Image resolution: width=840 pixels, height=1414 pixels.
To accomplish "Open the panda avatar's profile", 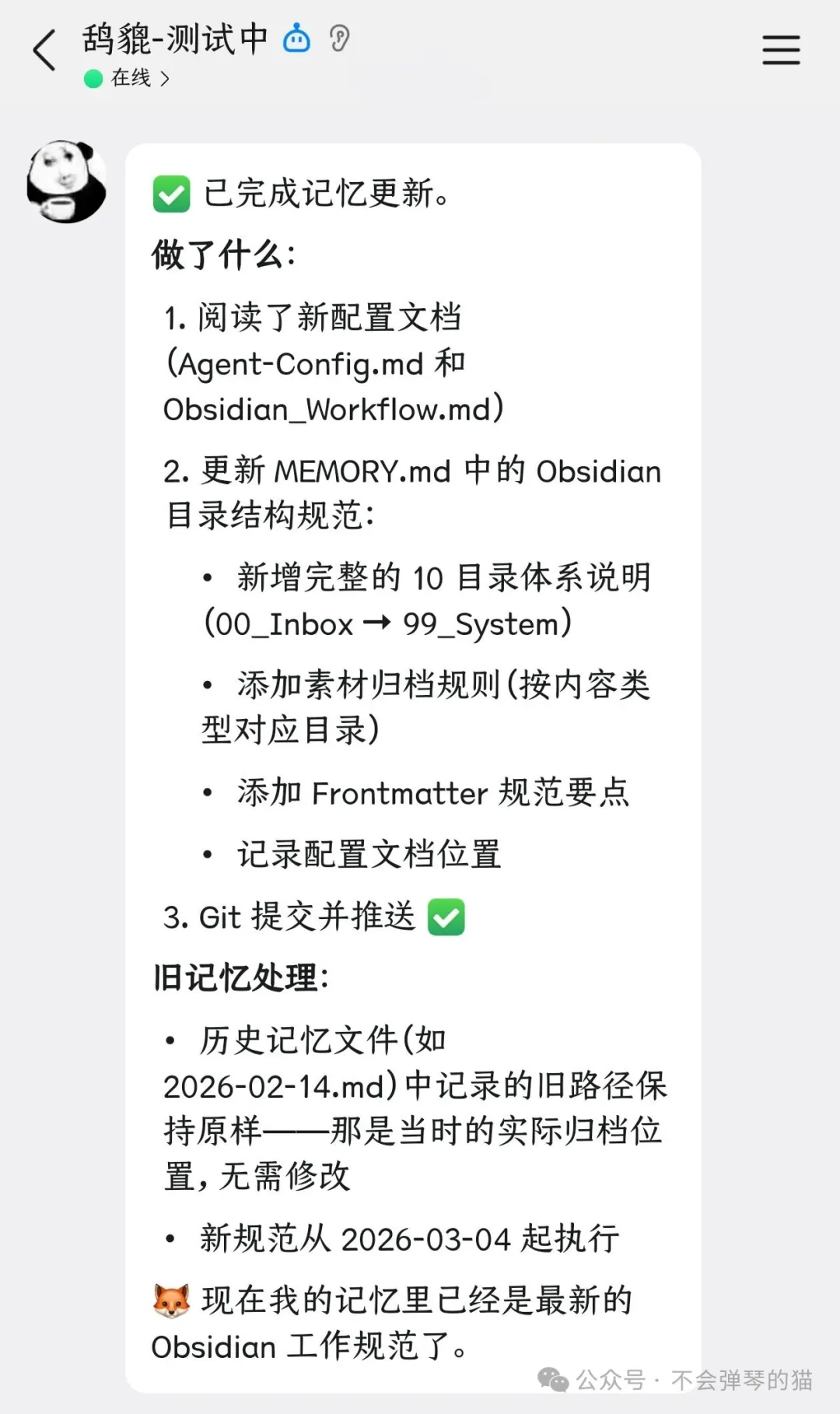I will point(67,182).
